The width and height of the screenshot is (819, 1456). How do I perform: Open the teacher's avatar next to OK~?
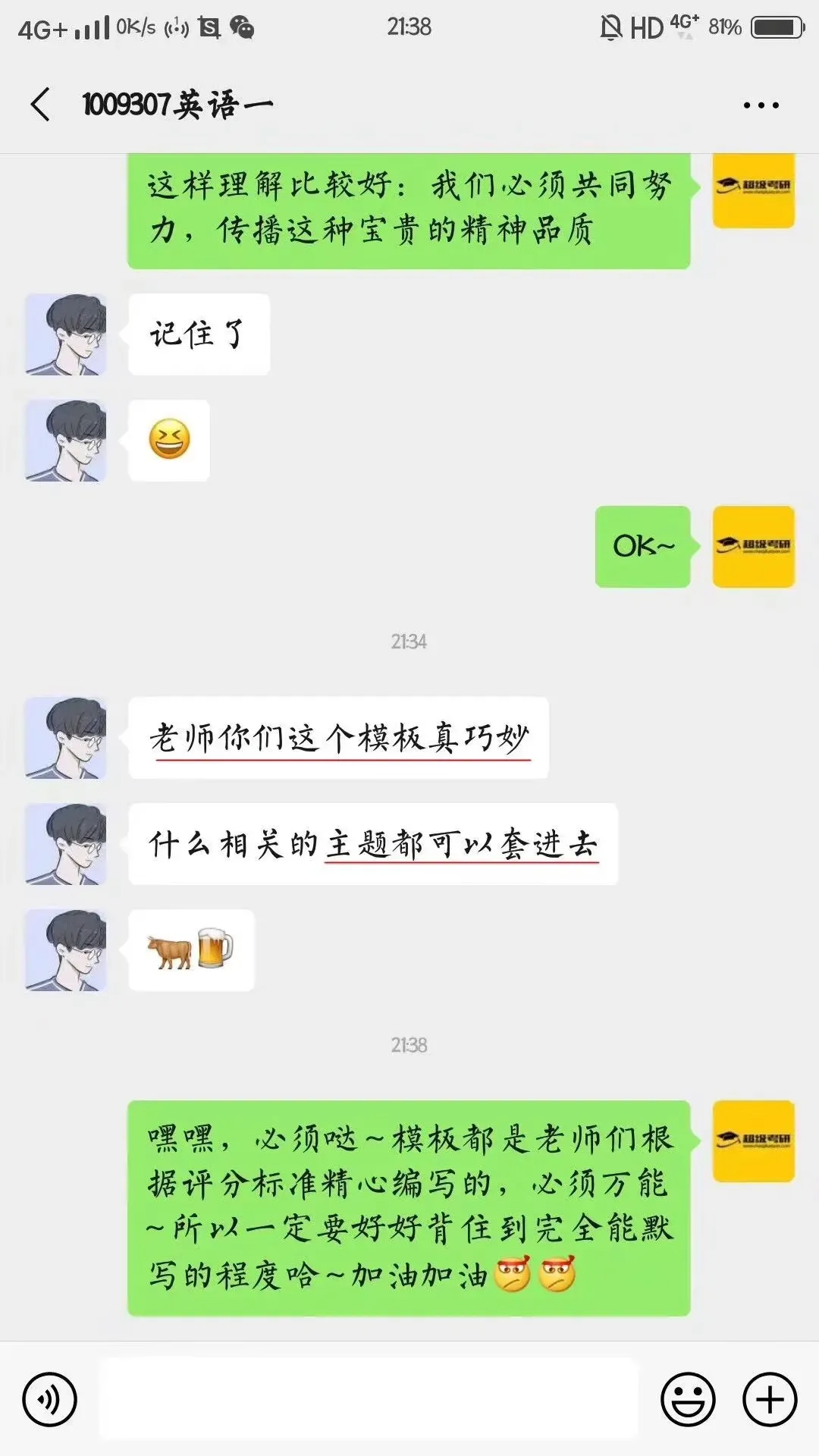753,546
